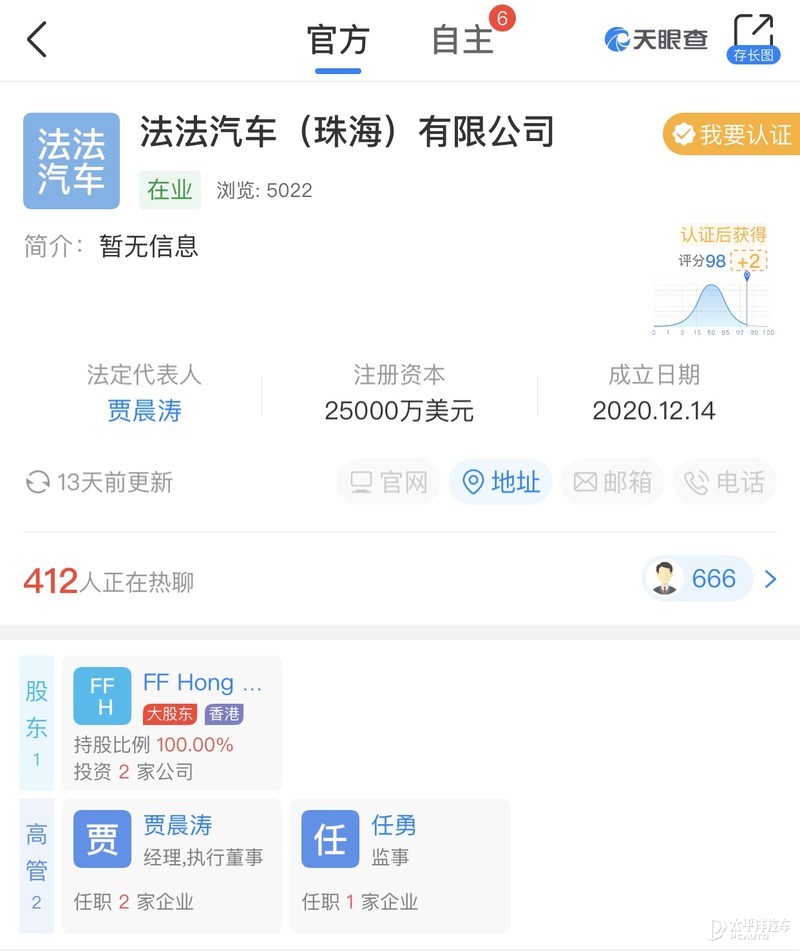Switch to the 自主 tab
Viewport: 800px width, 951px height.
click(462, 40)
